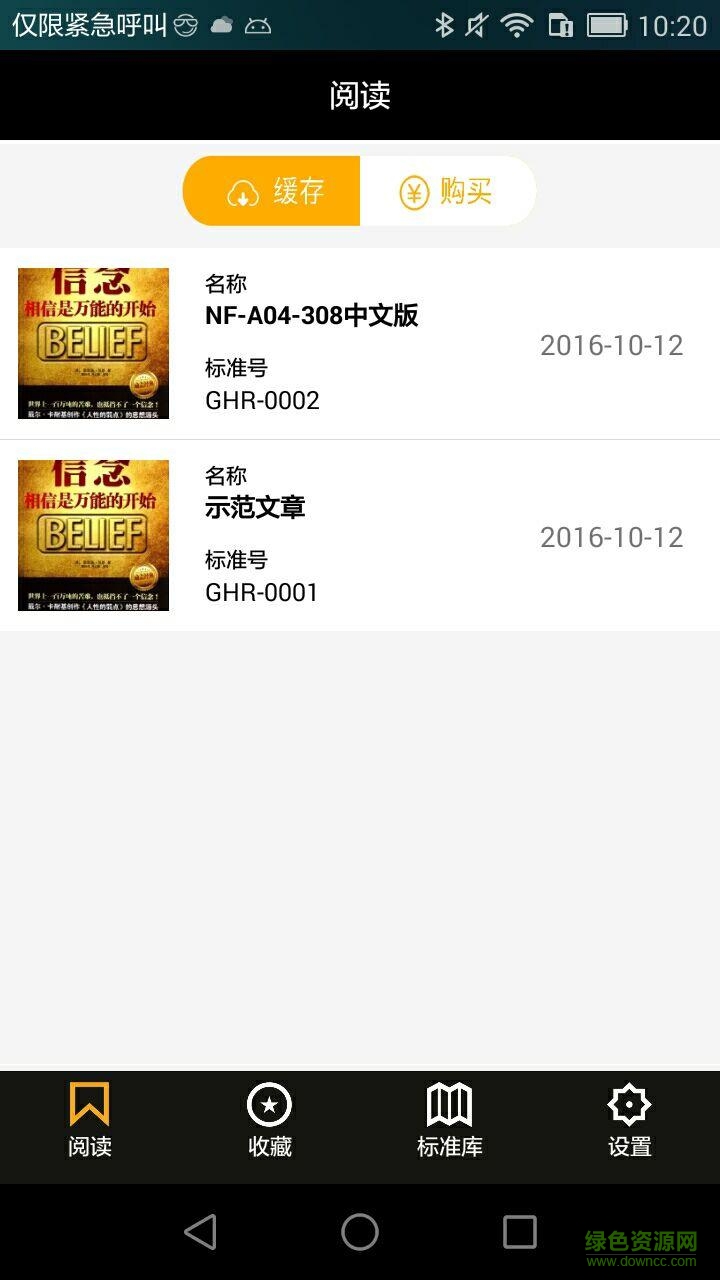Tap the BELIEF cover thumbnail of GHR-0001
The image size is (720, 1280).
tap(93, 536)
